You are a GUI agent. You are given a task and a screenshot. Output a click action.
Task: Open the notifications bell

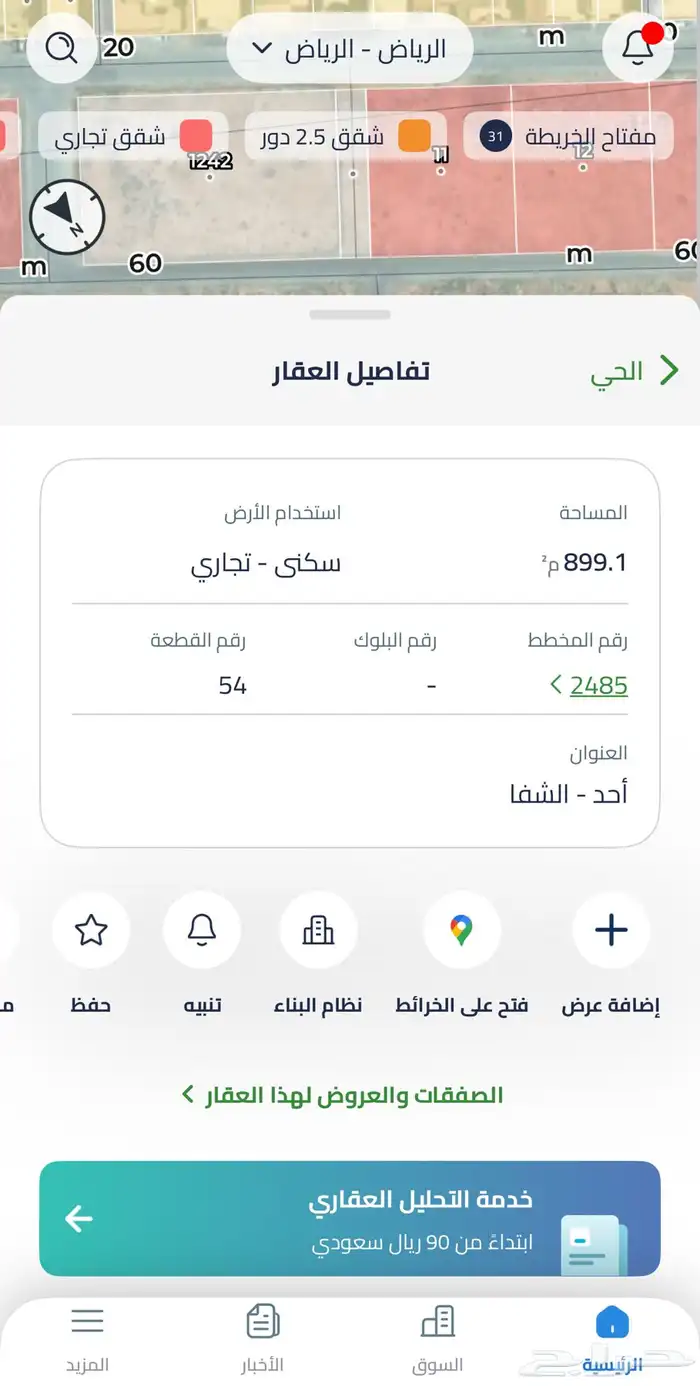tap(637, 48)
